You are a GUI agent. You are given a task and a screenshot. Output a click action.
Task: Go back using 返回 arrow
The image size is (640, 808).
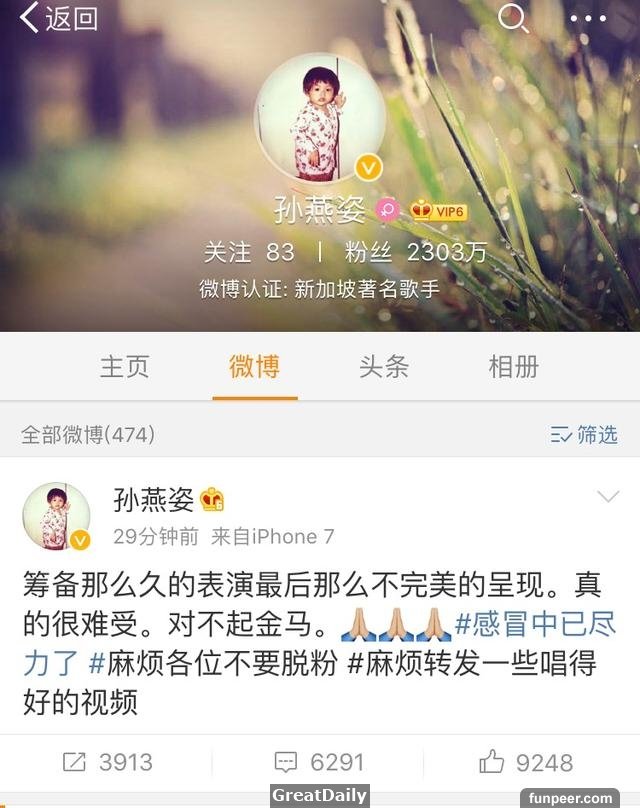tap(58, 18)
